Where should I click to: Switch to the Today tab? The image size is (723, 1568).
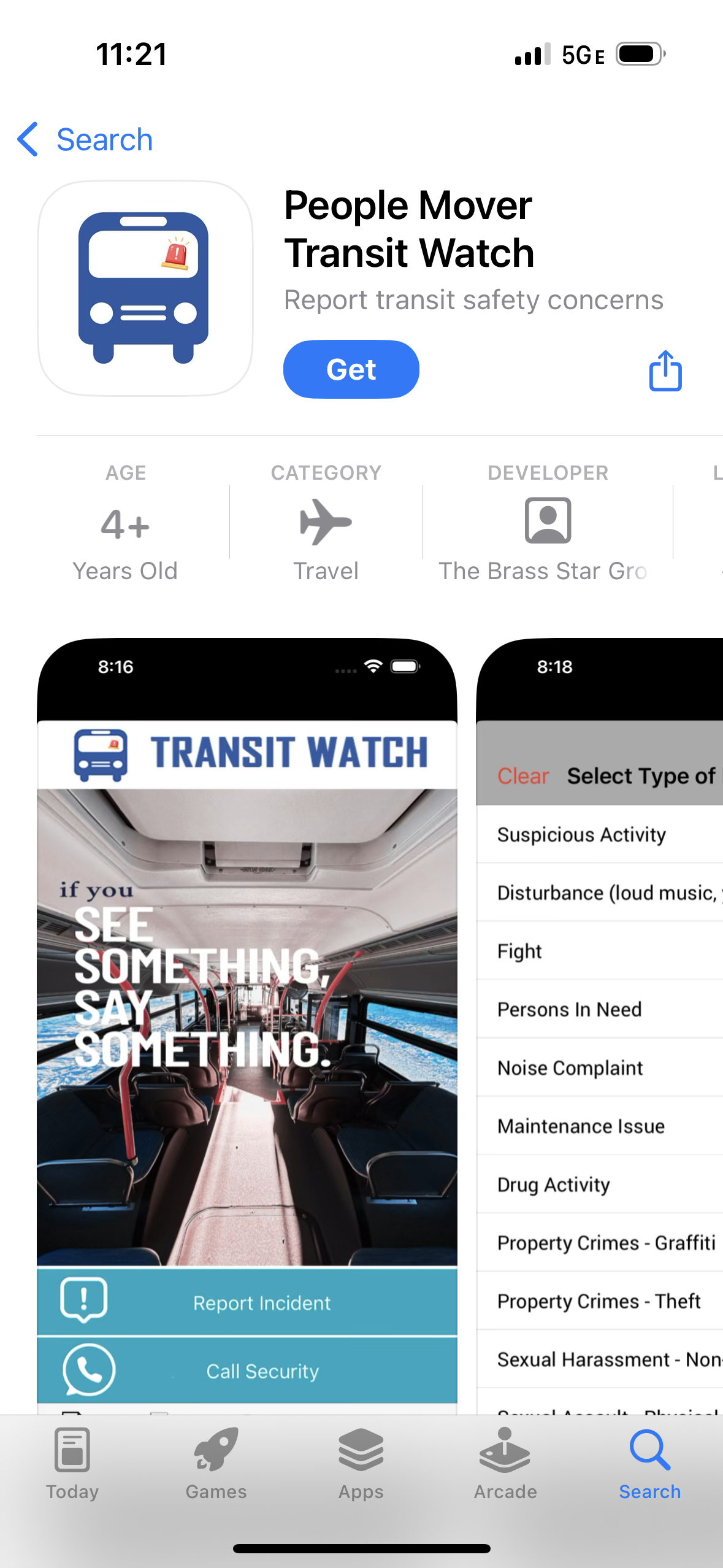pyautogui.click(x=72, y=1463)
